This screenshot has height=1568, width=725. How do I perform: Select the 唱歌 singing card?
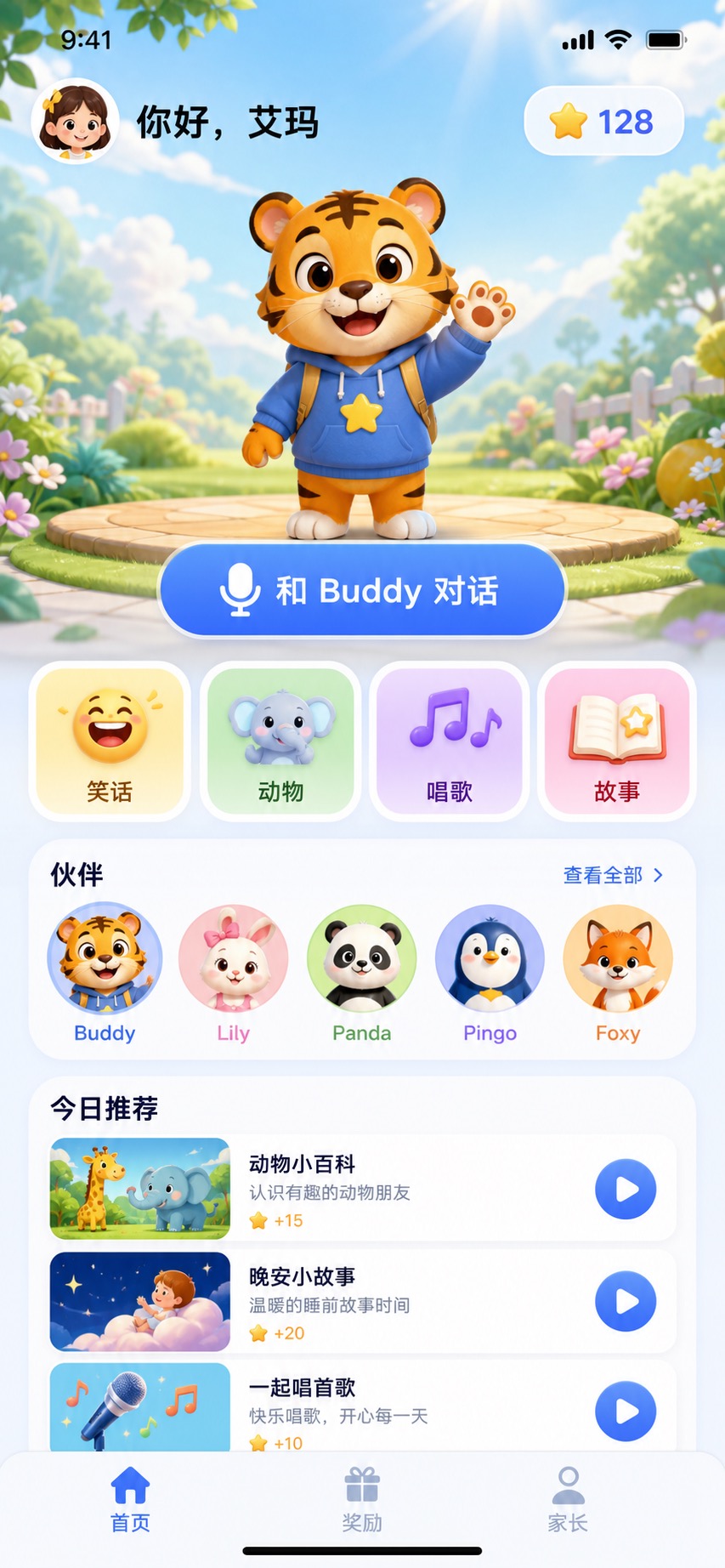(450, 741)
